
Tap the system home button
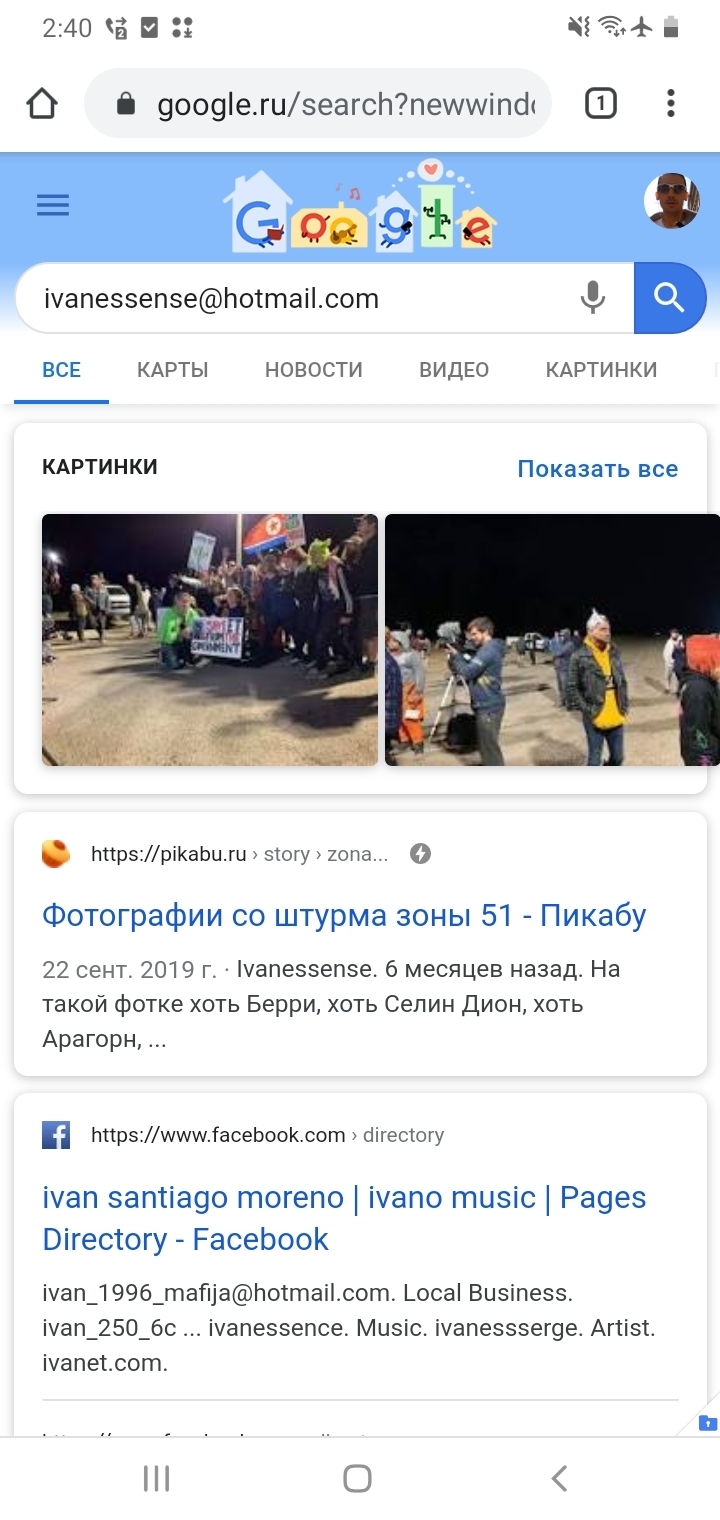tap(357, 1478)
